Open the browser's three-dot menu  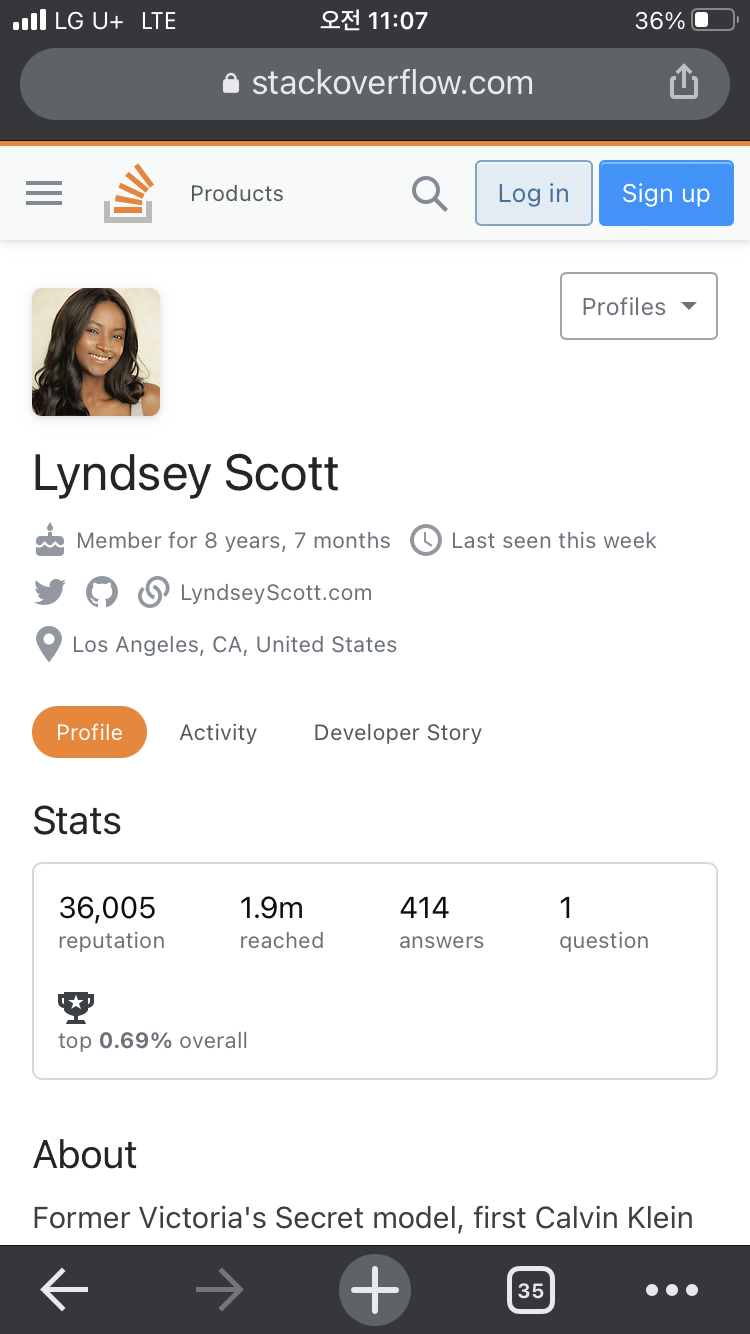(672, 1290)
